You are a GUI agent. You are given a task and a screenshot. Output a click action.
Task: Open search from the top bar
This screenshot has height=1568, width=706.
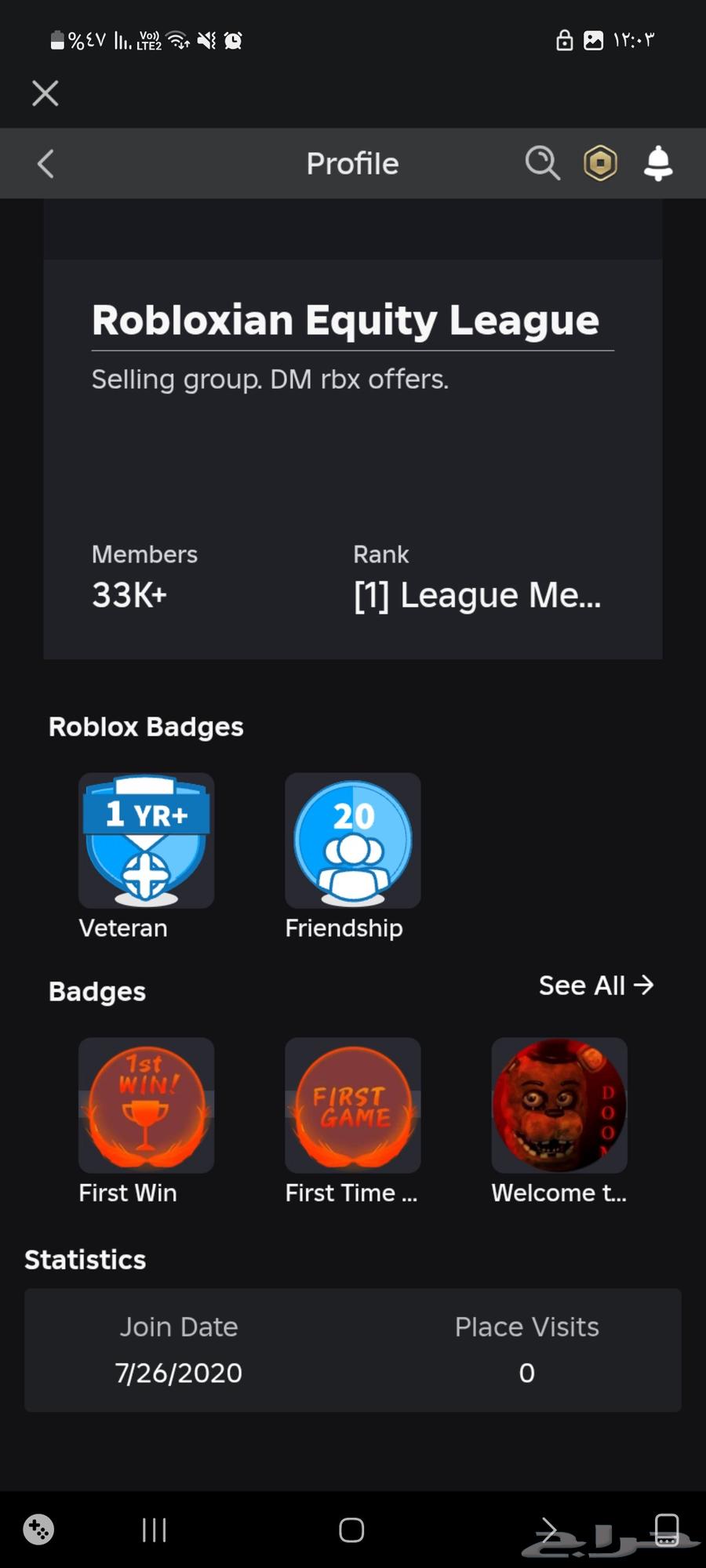pyautogui.click(x=541, y=164)
